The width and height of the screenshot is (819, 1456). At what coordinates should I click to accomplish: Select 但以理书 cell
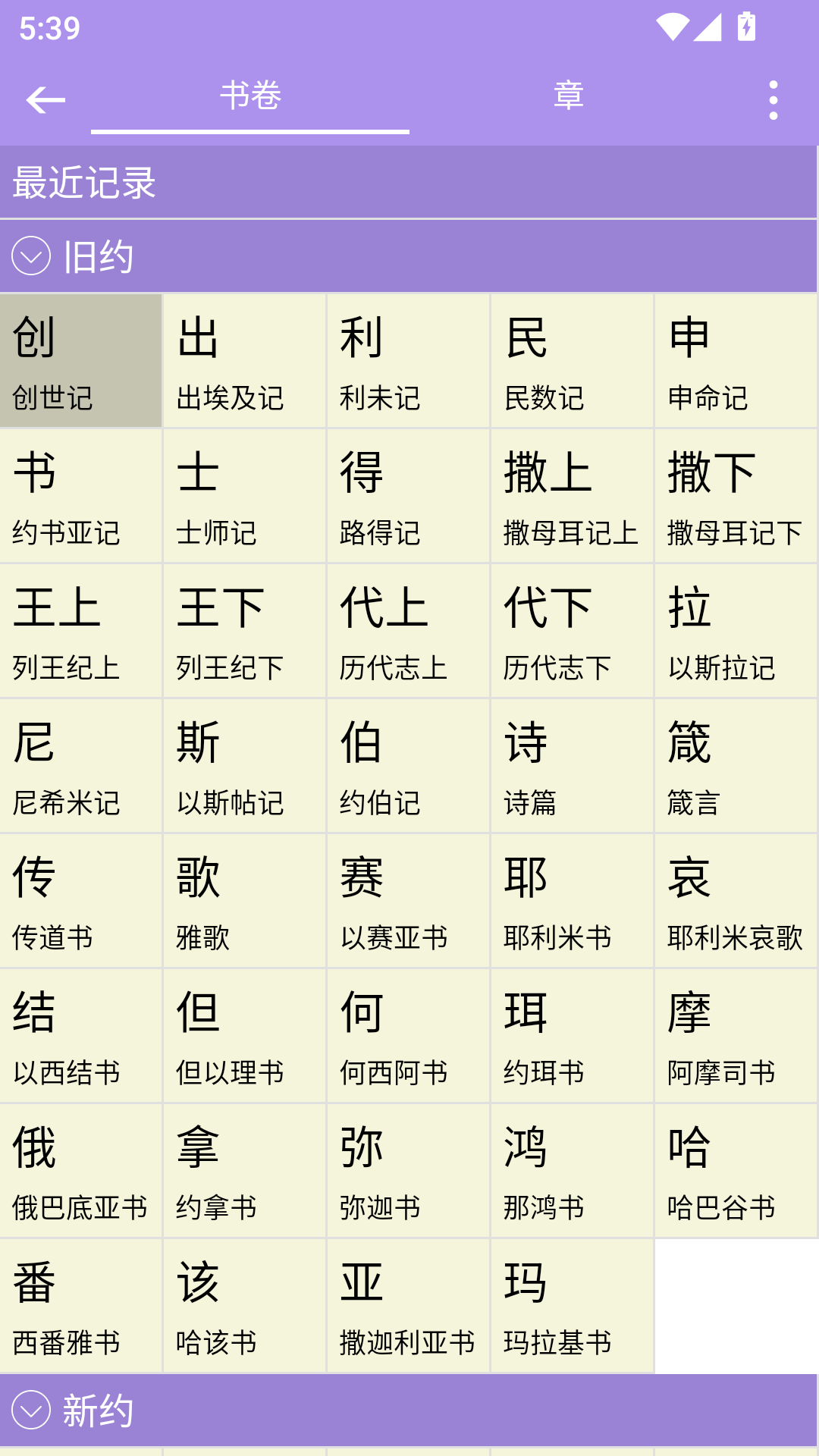[244, 1036]
